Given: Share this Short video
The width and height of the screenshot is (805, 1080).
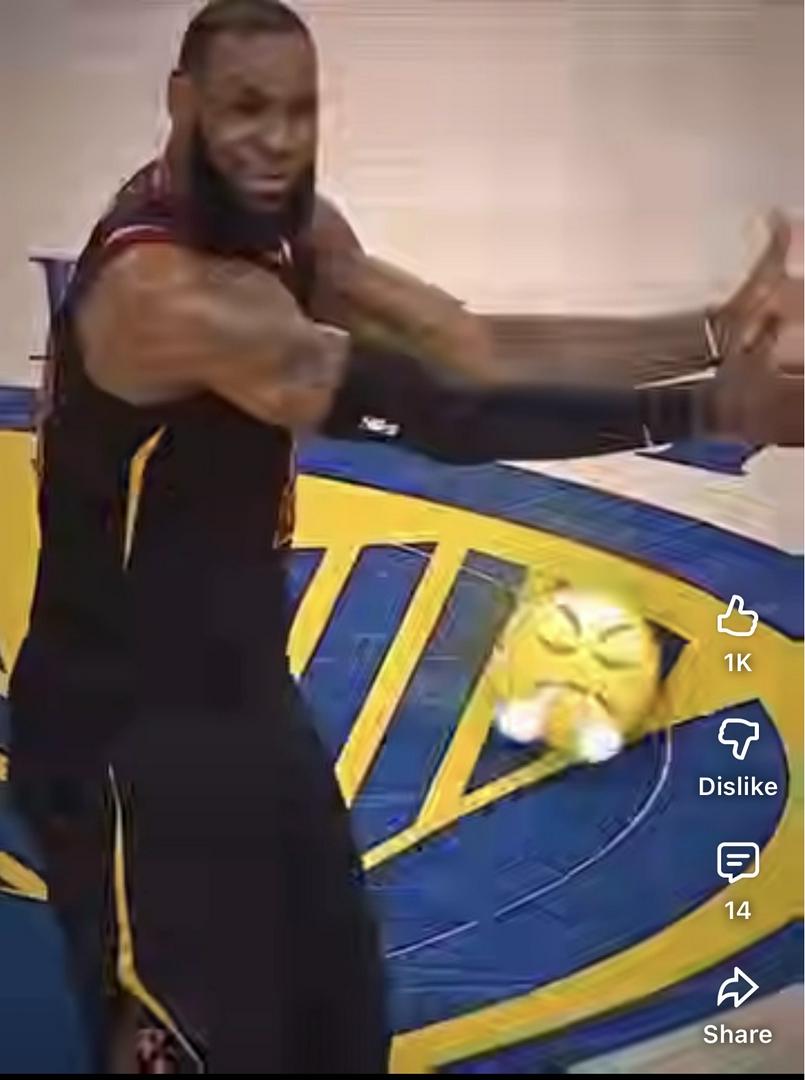Looking at the screenshot, I should coord(738,988).
